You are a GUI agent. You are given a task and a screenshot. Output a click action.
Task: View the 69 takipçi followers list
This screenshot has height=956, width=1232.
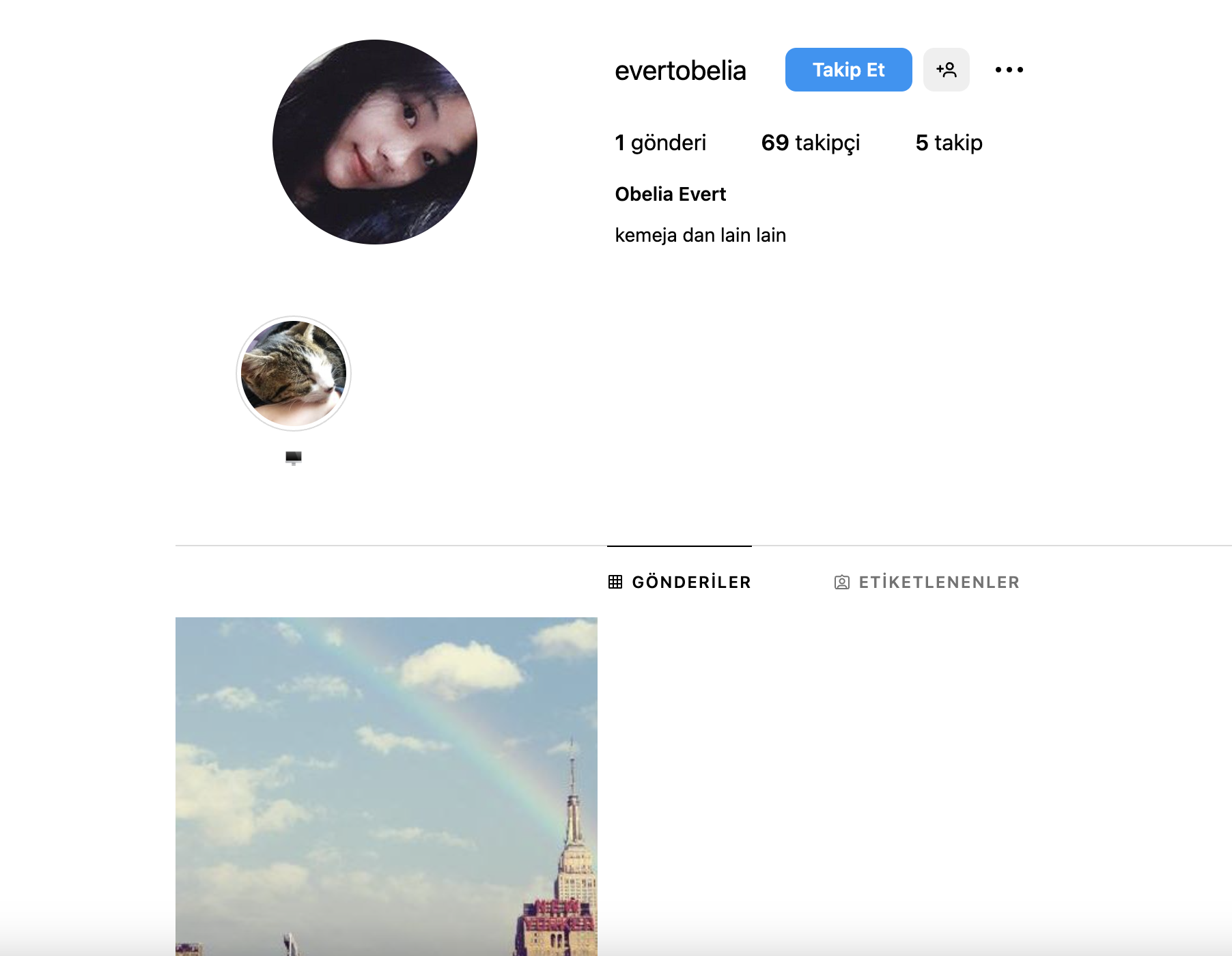(x=810, y=143)
